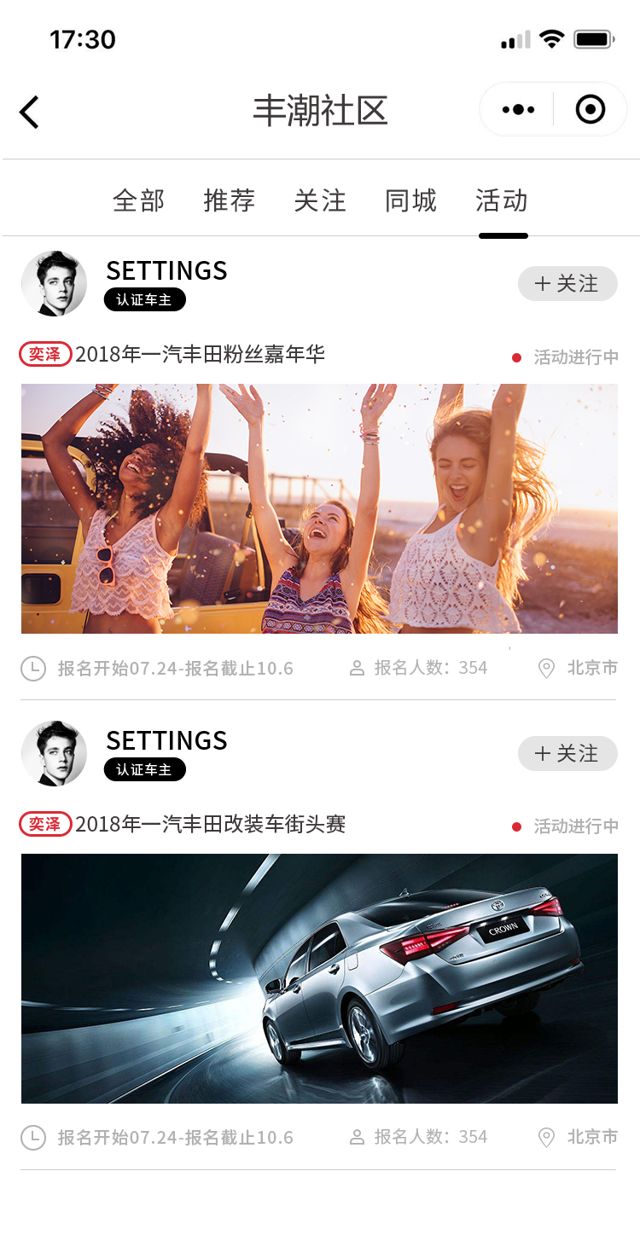Go back using the header arrow
This screenshot has width=640, height=1235.
pyautogui.click(x=30, y=112)
